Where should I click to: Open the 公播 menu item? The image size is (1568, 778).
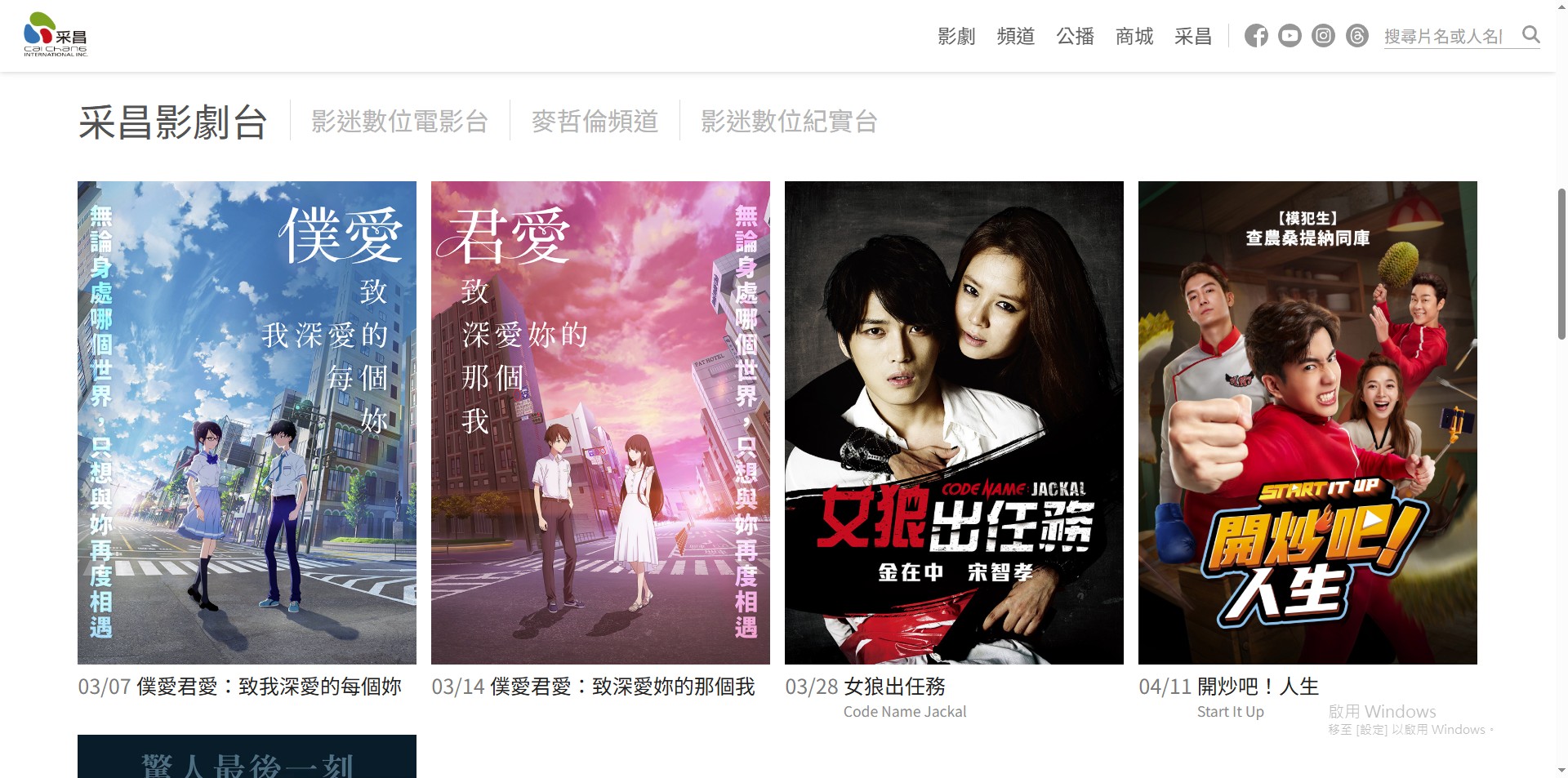click(x=1075, y=36)
